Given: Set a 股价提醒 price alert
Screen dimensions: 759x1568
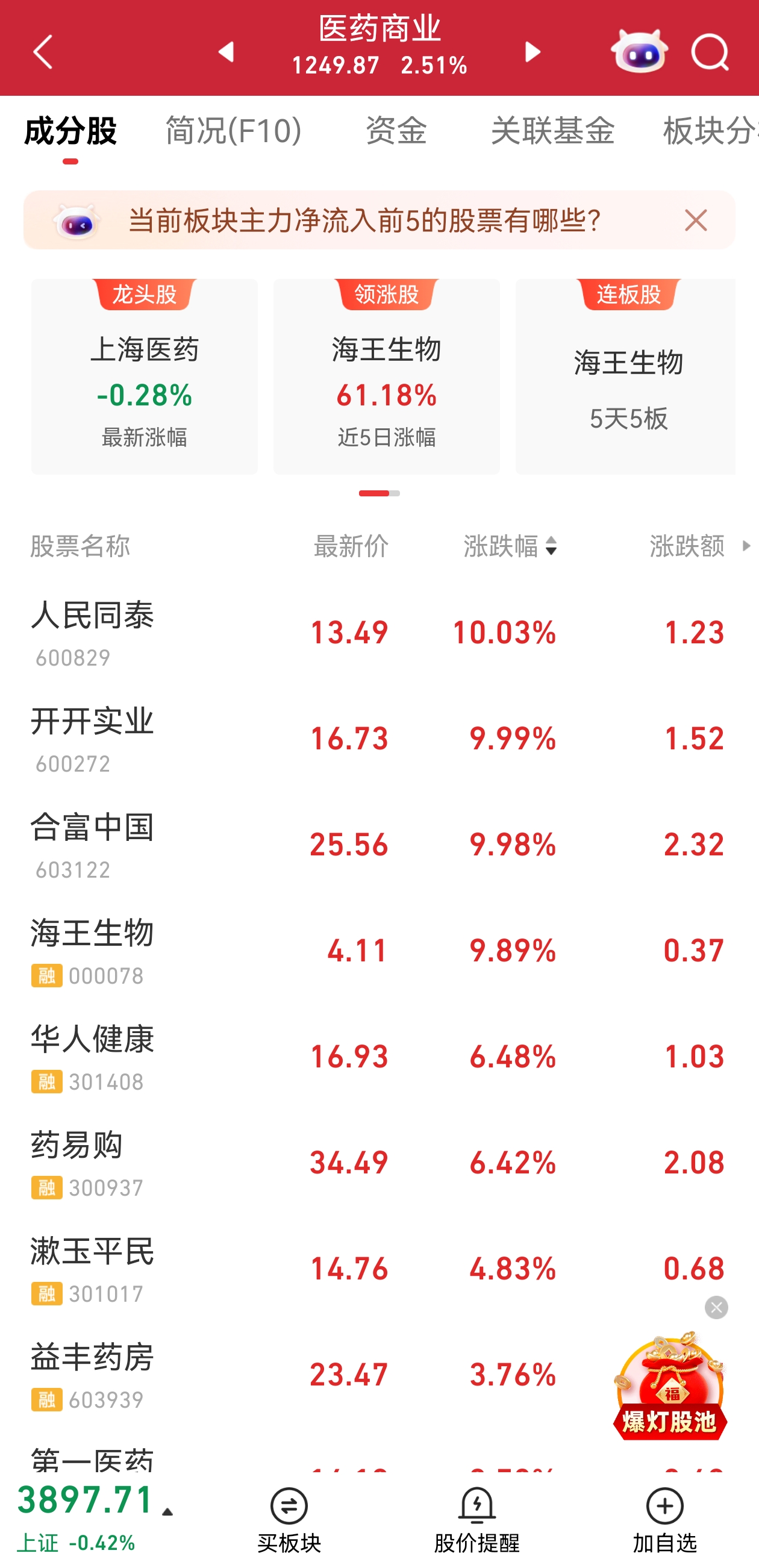Looking at the screenshot, I should coord(476,1520).
